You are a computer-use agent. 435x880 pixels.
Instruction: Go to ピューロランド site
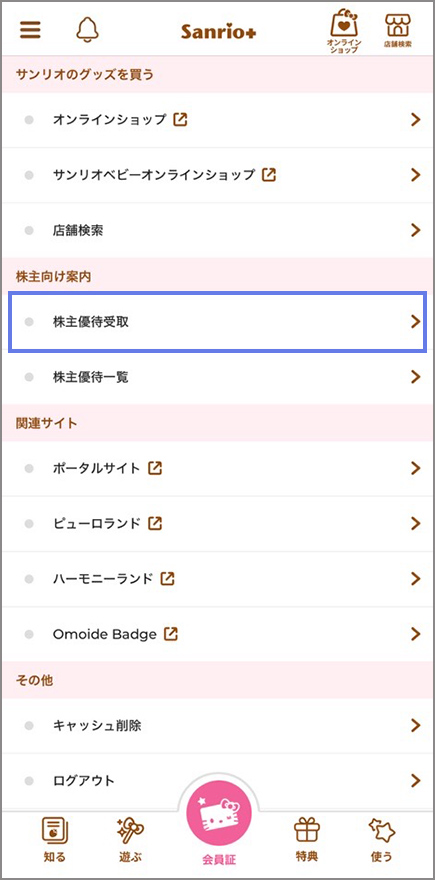(x=217, y=524)
